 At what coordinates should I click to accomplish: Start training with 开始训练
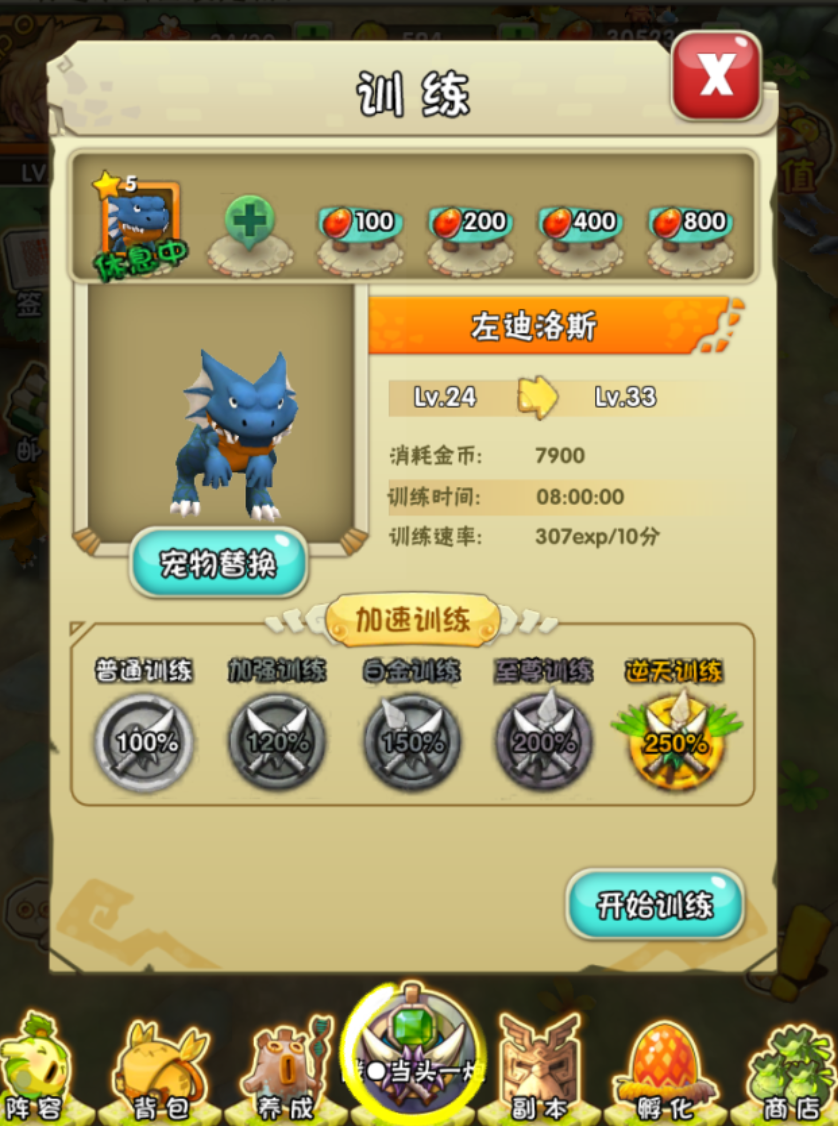(x=655, y=905)
